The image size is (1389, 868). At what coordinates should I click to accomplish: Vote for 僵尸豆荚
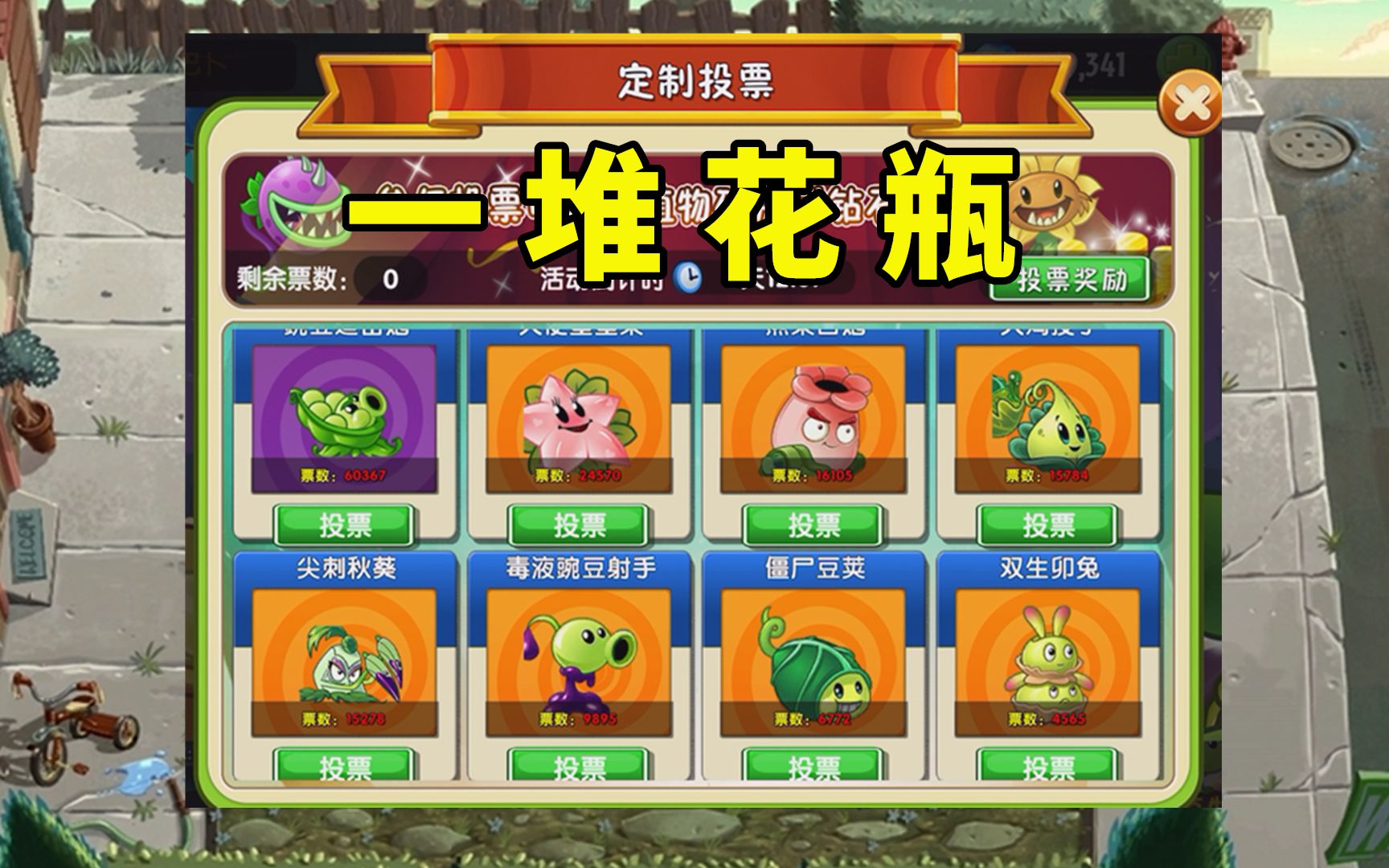[813, 766]
